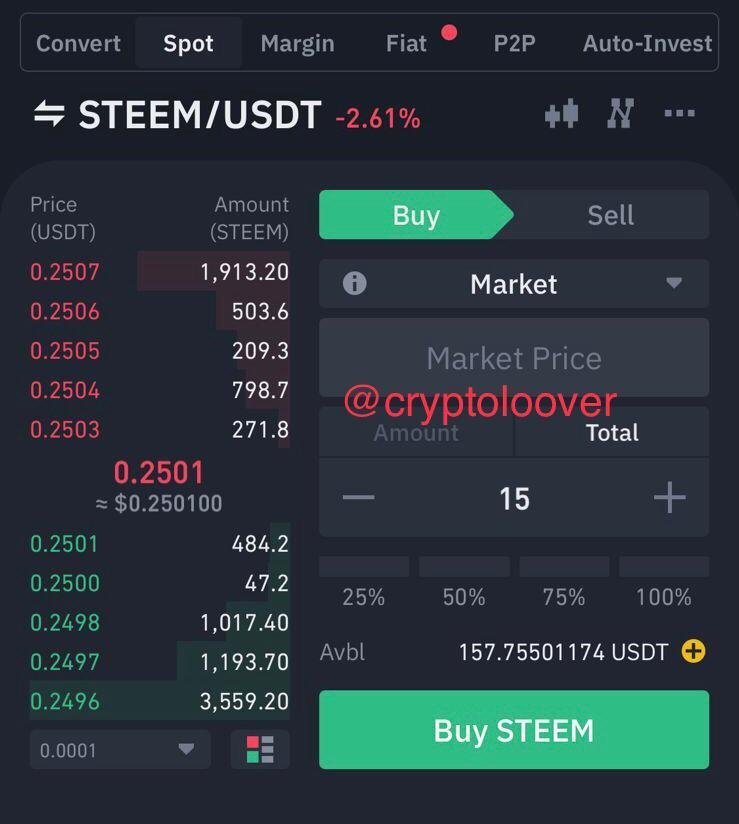Edit the total value field showing 15
Screen dimensions: 739x824
[514, 498]
